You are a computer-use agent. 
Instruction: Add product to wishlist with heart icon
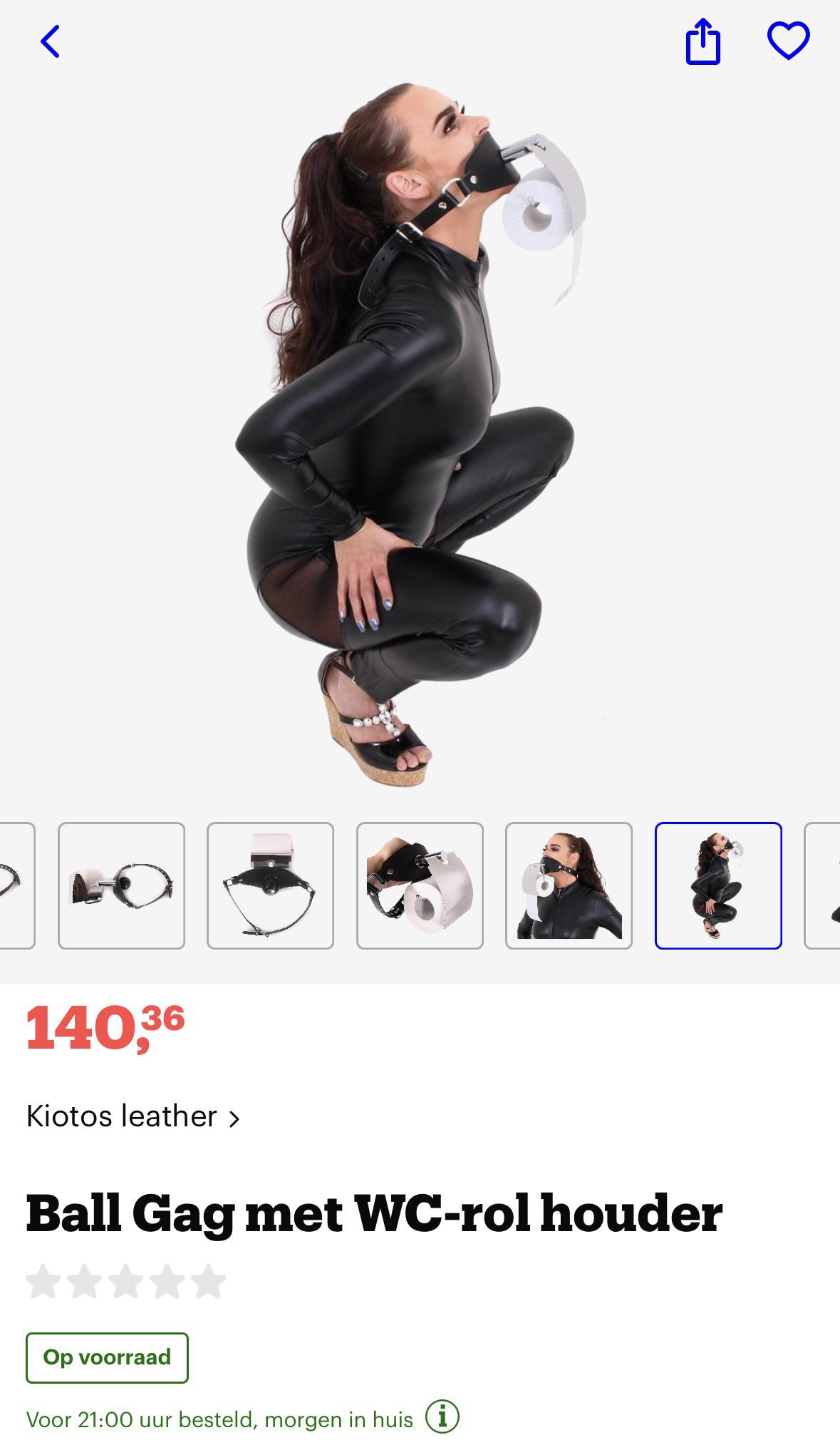pos(788,41)
